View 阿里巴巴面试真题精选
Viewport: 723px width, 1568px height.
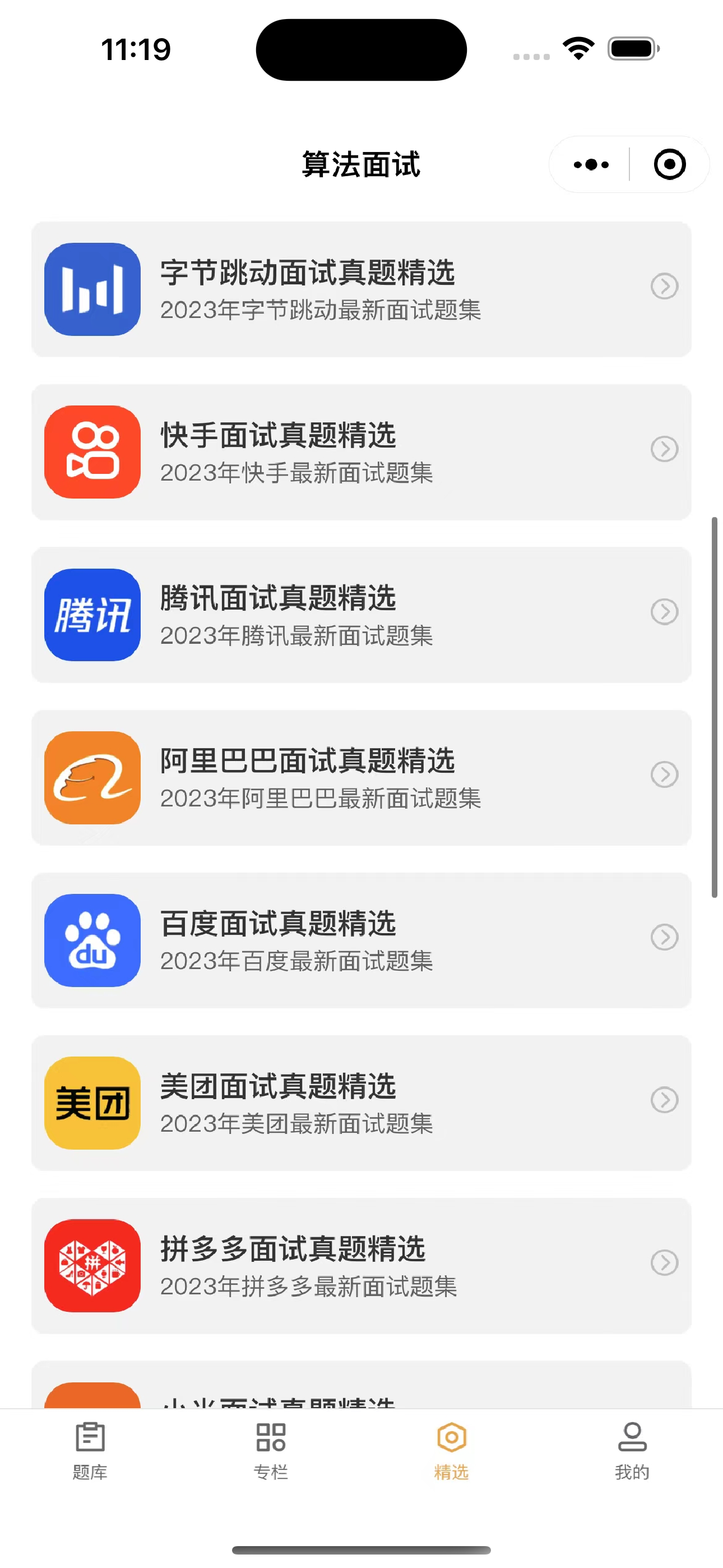361,777
